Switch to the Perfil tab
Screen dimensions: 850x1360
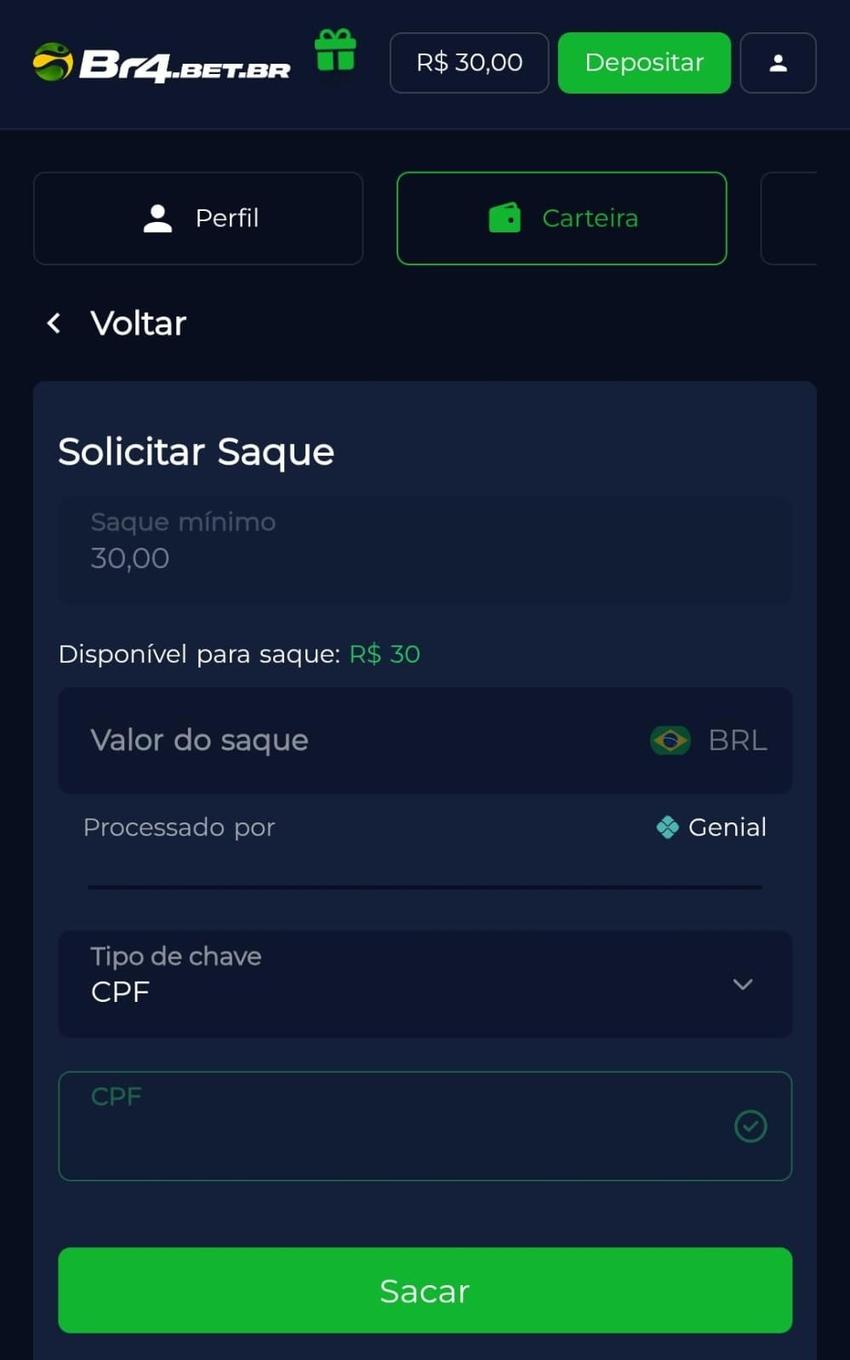pos(198,218)
